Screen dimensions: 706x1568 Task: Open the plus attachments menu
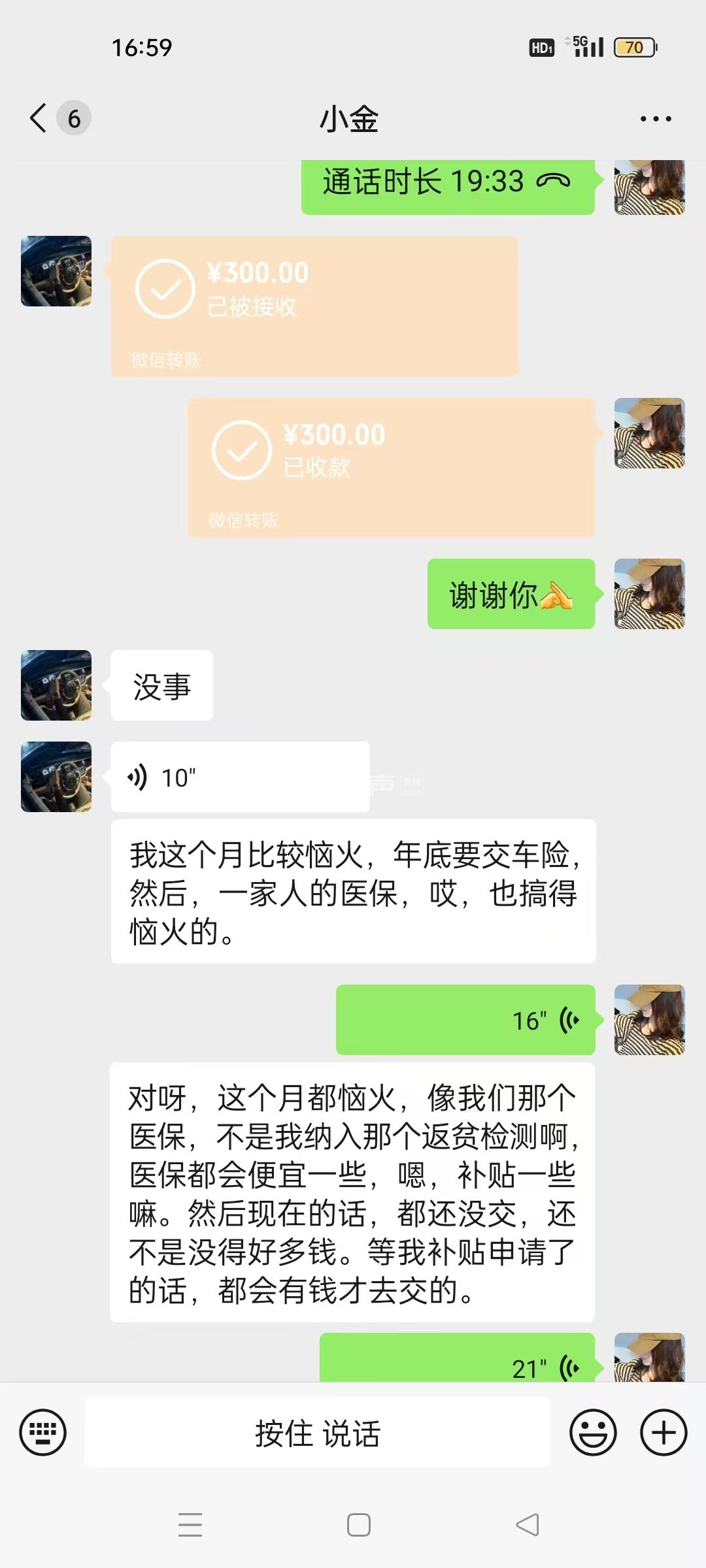click(x=663, y=1433)
